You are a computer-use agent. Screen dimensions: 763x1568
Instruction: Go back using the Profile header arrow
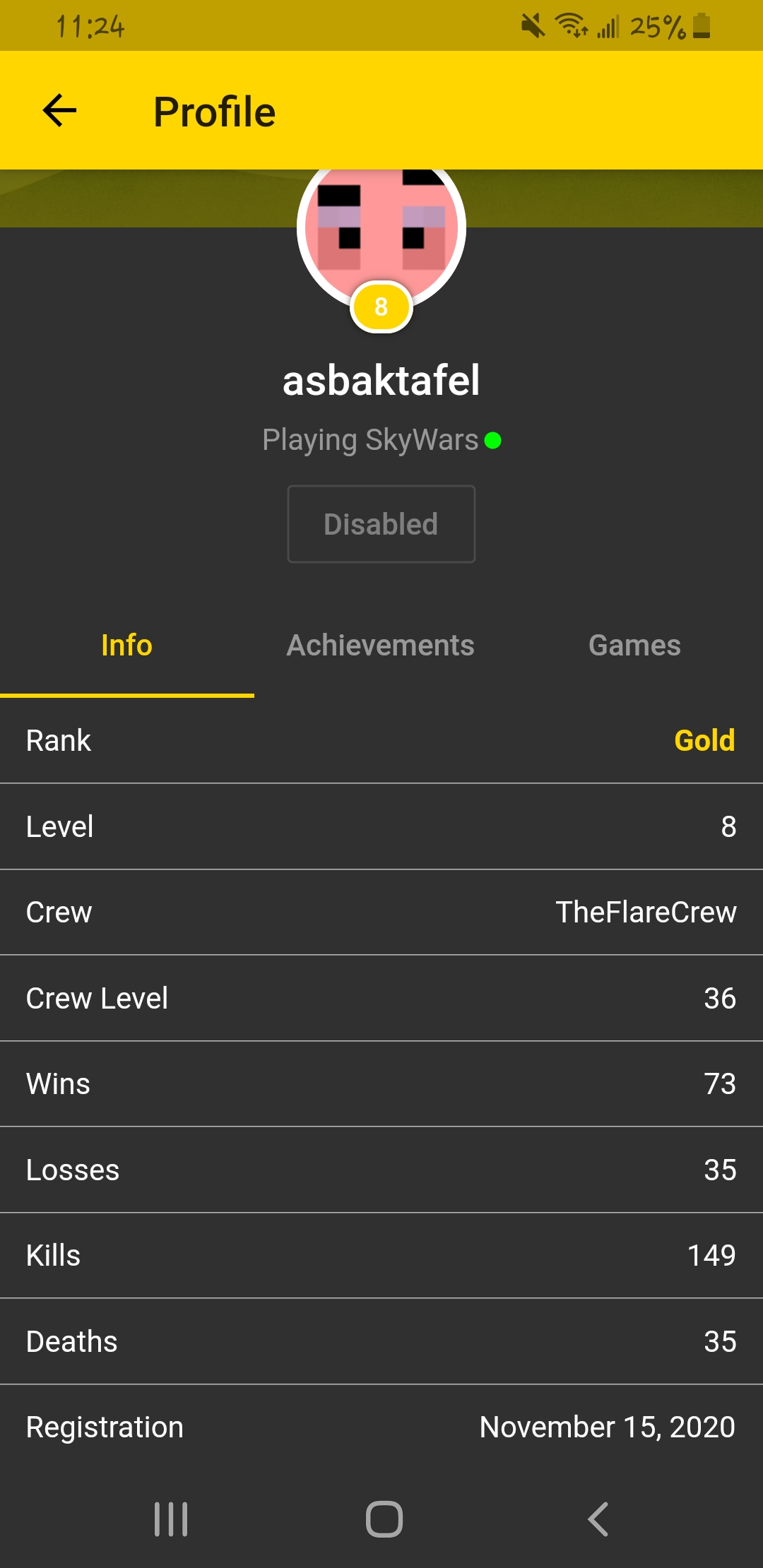(59, 111)
